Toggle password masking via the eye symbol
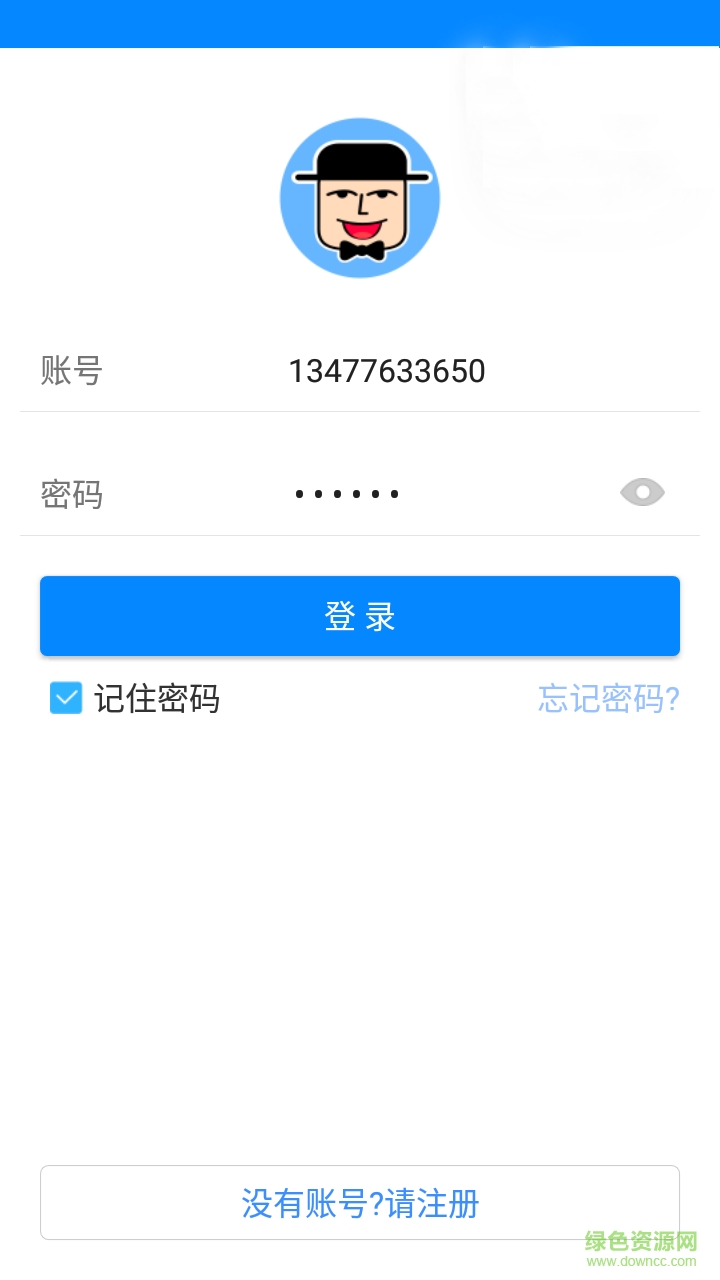The height and width of the screenshot is (1280, 720). tap(641, 492)
